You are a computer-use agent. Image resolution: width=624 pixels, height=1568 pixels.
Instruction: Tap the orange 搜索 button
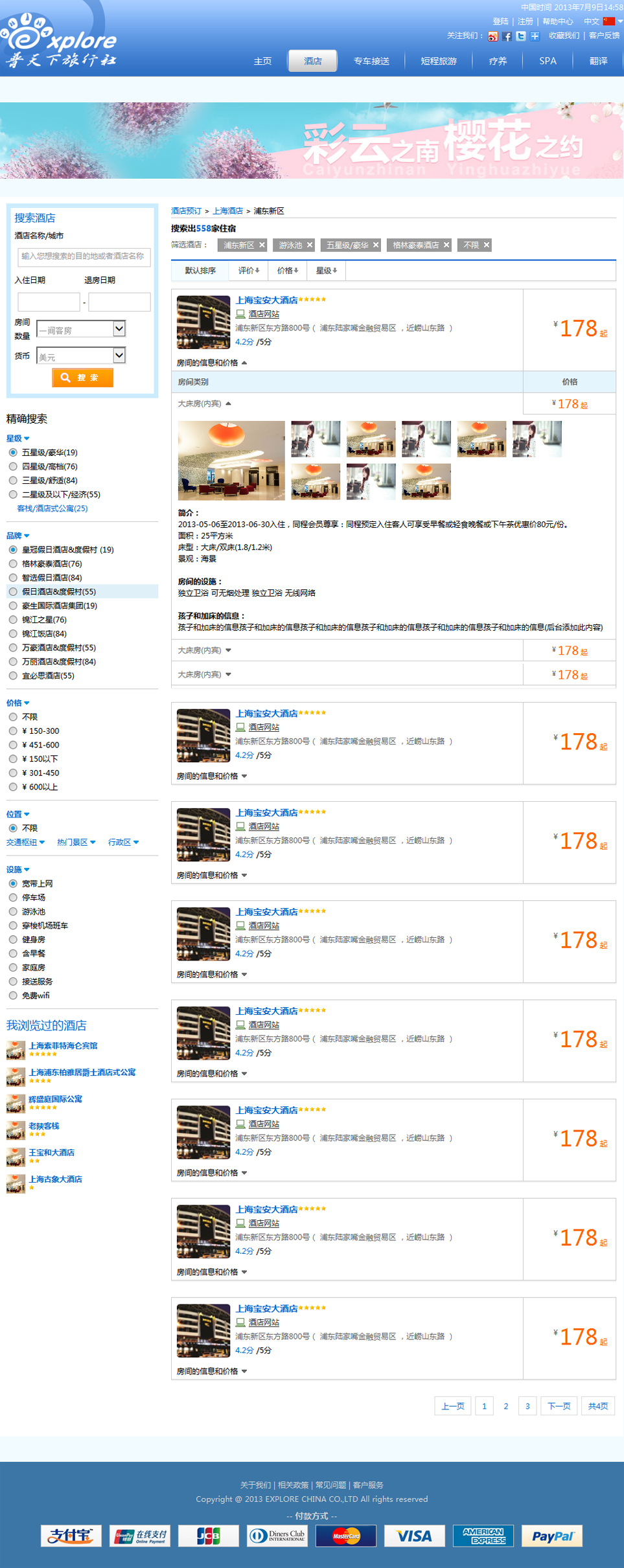click(82, 378)
